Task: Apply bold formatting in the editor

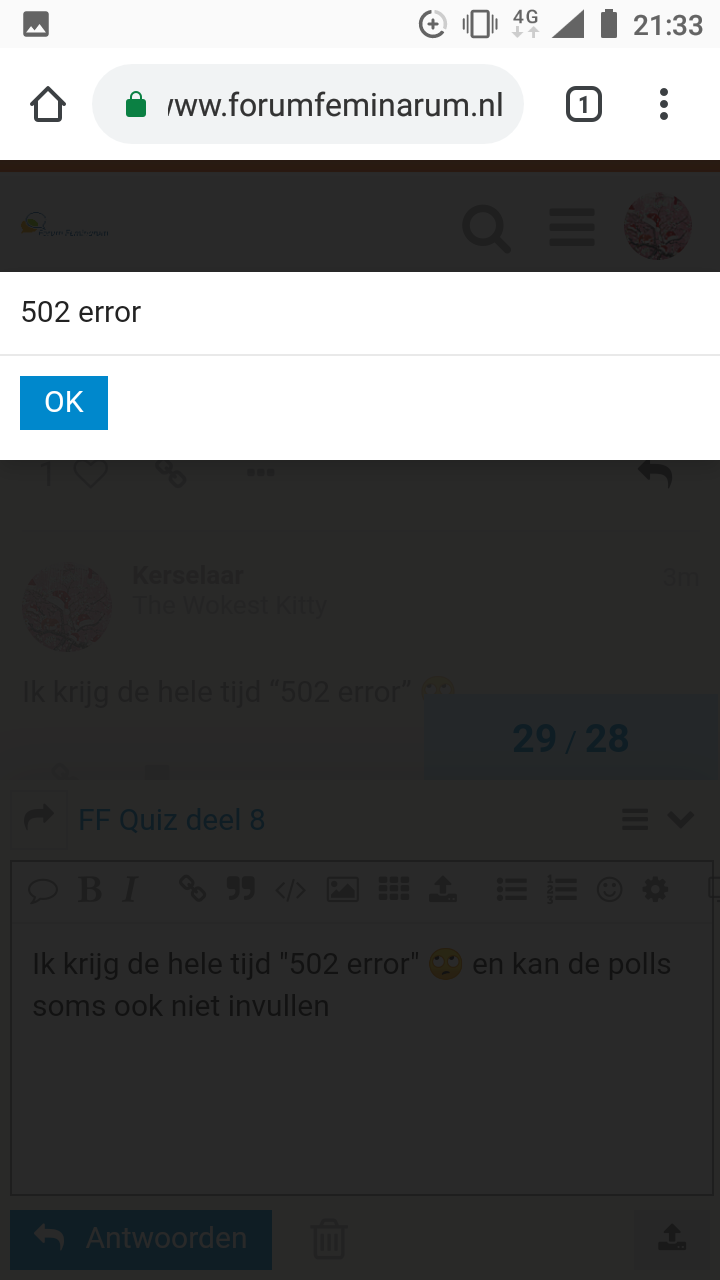Action: [x=90, y=889]
